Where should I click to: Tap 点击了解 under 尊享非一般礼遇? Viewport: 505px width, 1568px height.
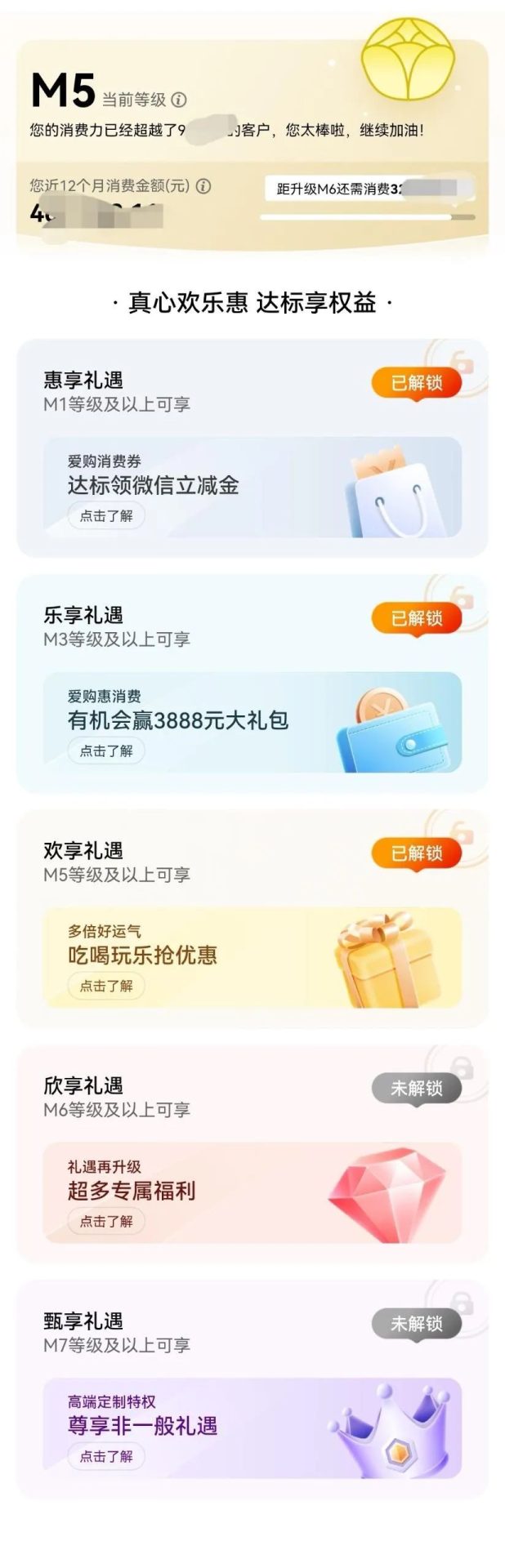pyautogui.click(x=106, y=1456)
